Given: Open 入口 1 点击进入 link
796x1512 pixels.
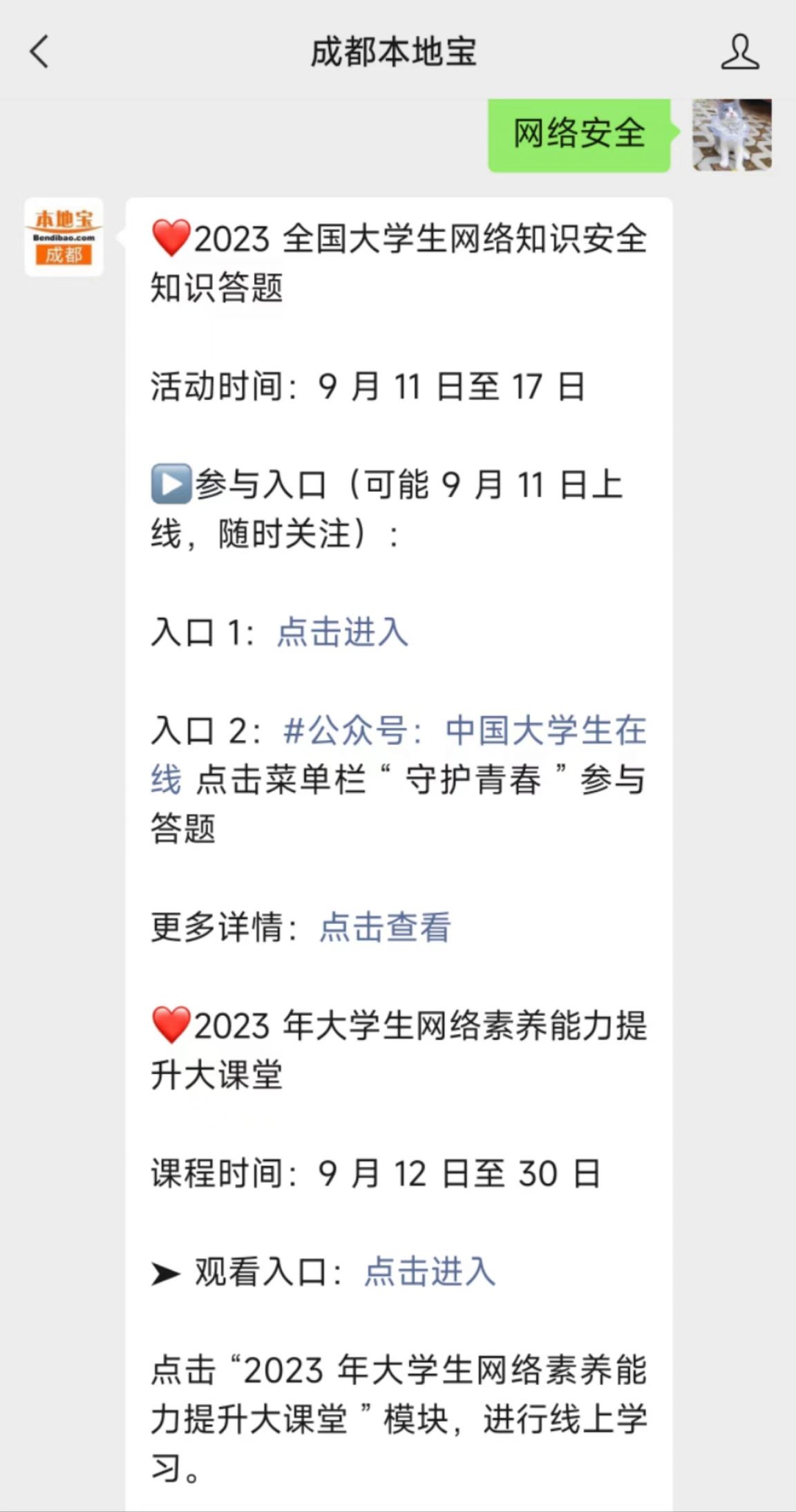Looking at the screenshot, I should [x=342, y=632].
